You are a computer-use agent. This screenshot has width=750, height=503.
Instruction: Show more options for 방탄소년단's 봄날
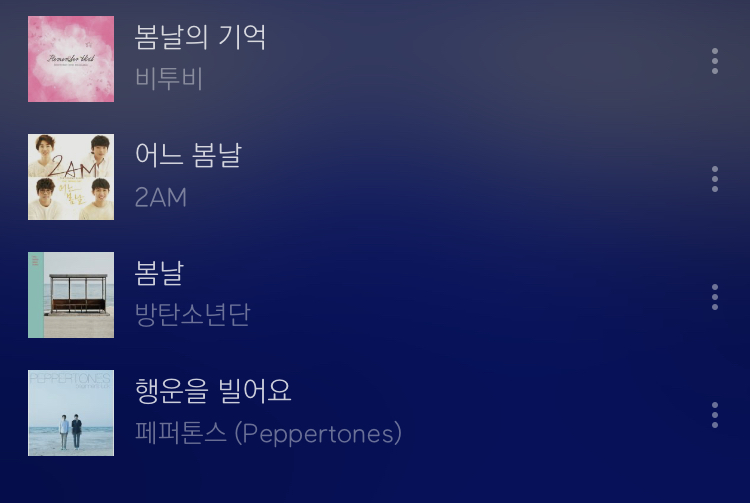pyautogui.click(x=715, y=297)
